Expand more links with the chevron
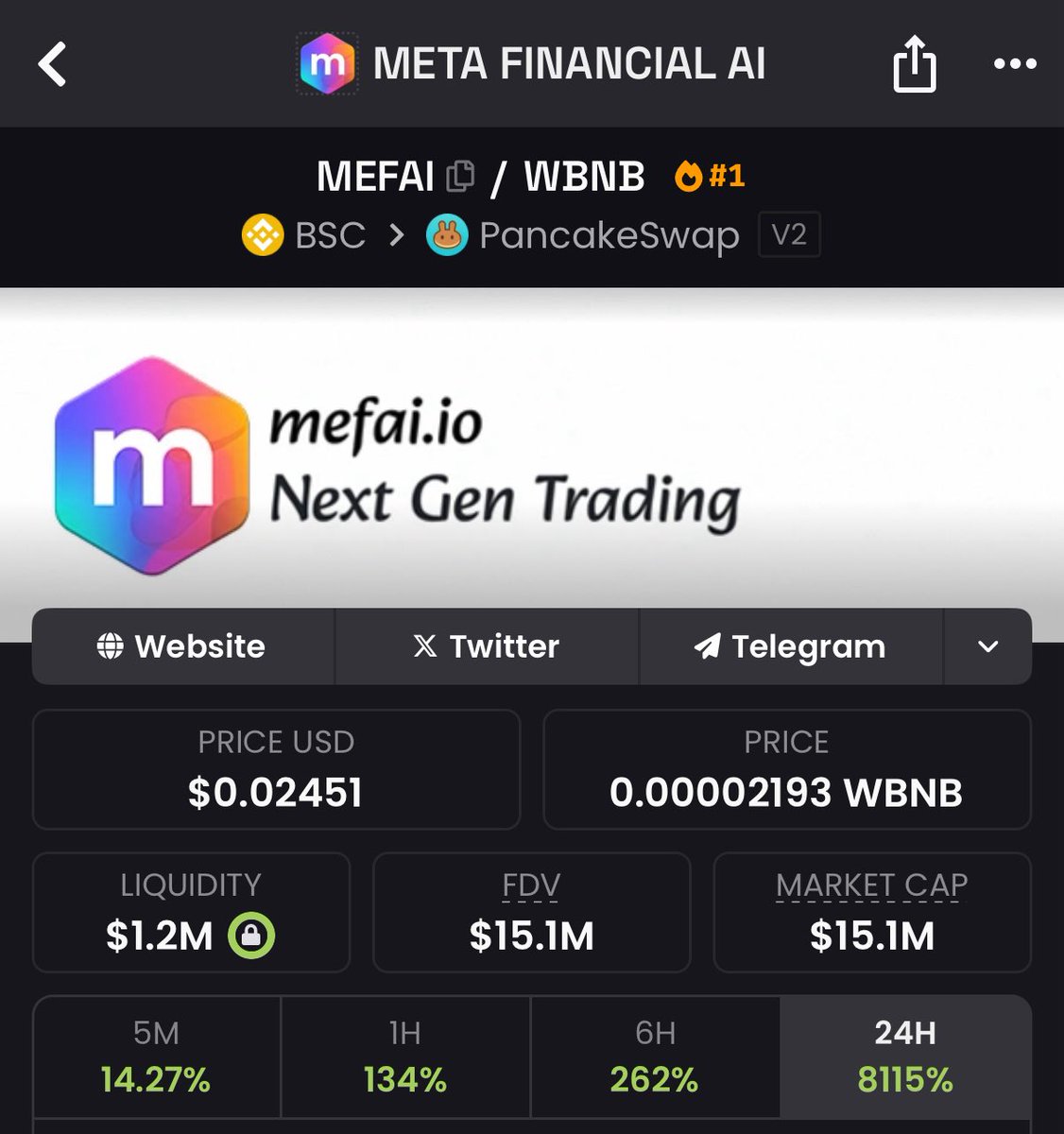This screenshot has width=1064, height=1134. coord(987,646)
